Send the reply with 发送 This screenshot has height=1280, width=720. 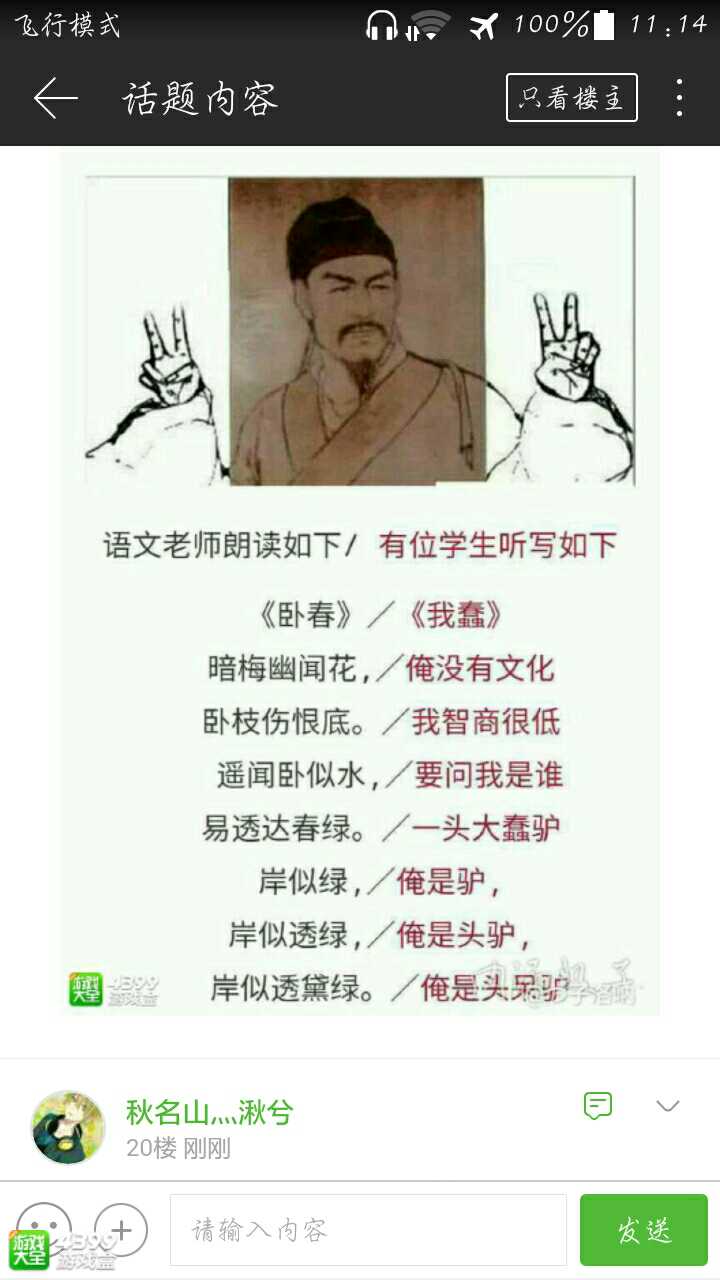644,1230
